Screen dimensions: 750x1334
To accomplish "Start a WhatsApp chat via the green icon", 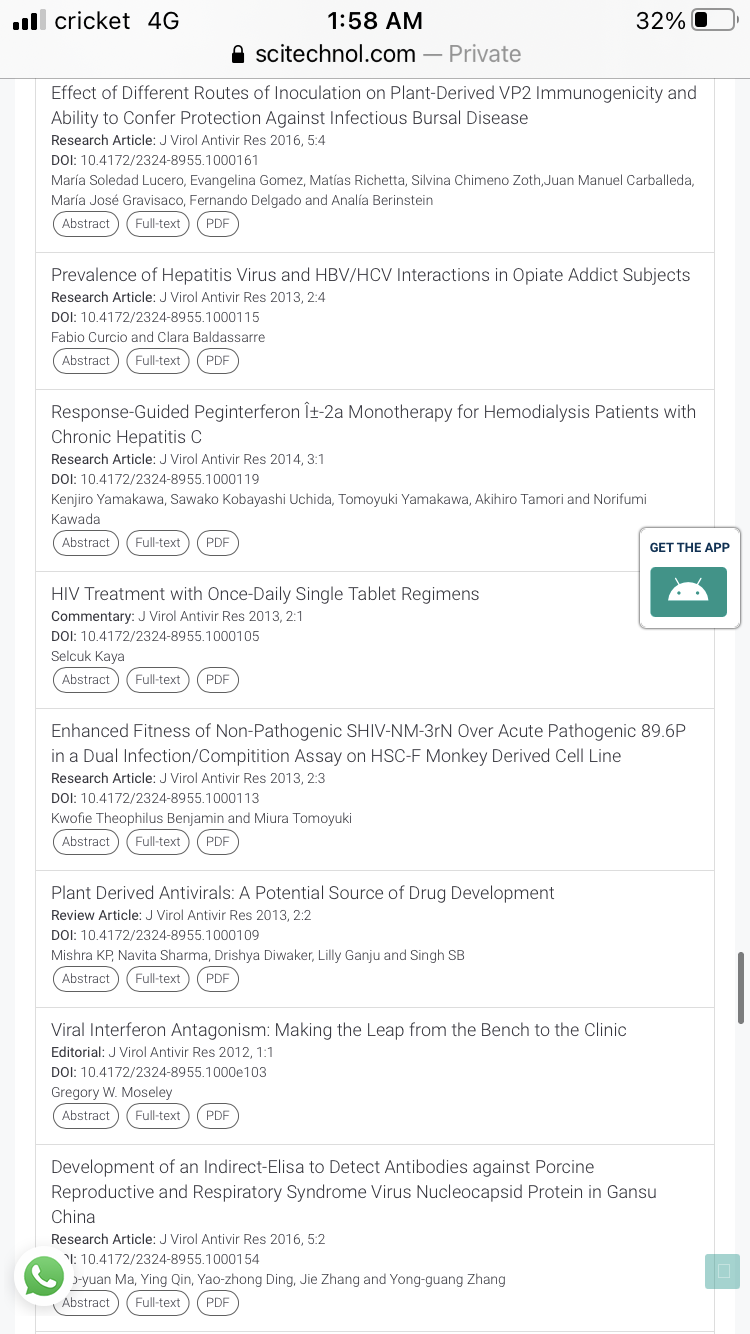I will (x=44, y=1276).
